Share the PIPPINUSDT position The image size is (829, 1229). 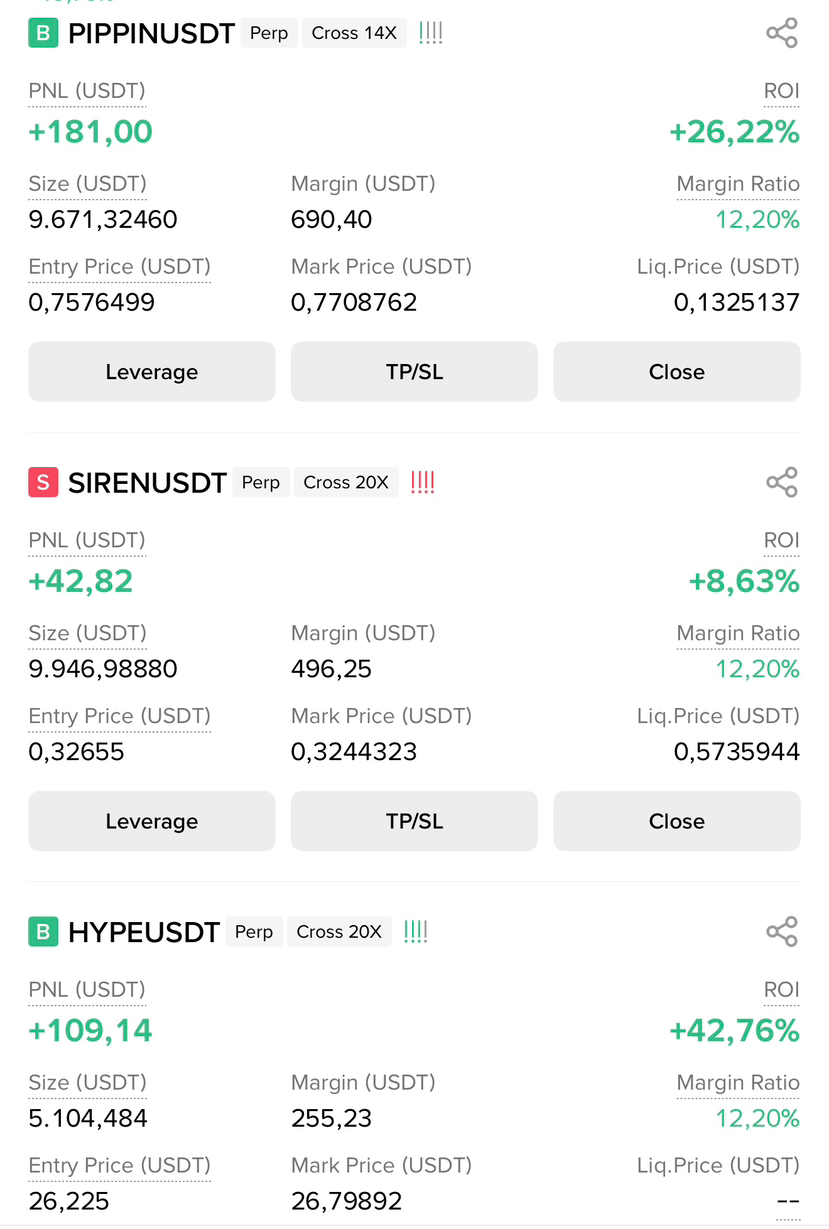[x=782, y=33]
